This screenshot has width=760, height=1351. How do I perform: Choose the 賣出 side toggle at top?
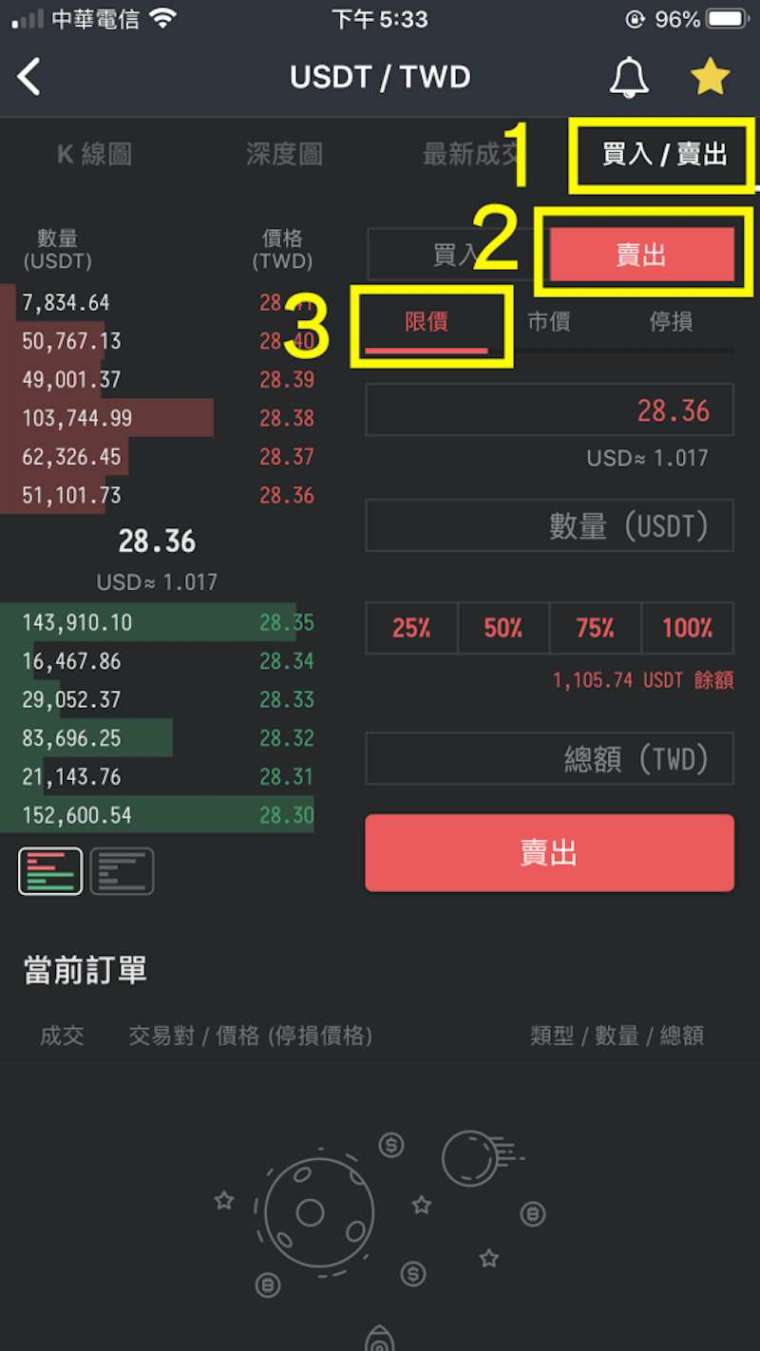pyautogui.click(x=641, y=255)
